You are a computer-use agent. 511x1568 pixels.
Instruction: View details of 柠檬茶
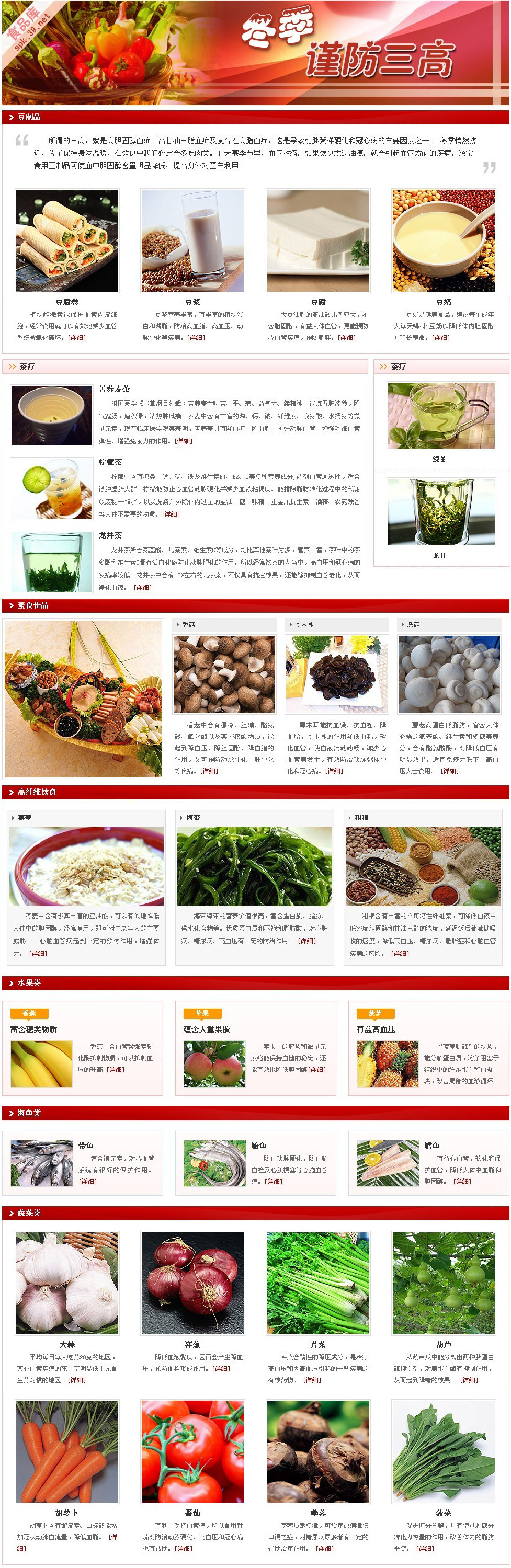171,514
